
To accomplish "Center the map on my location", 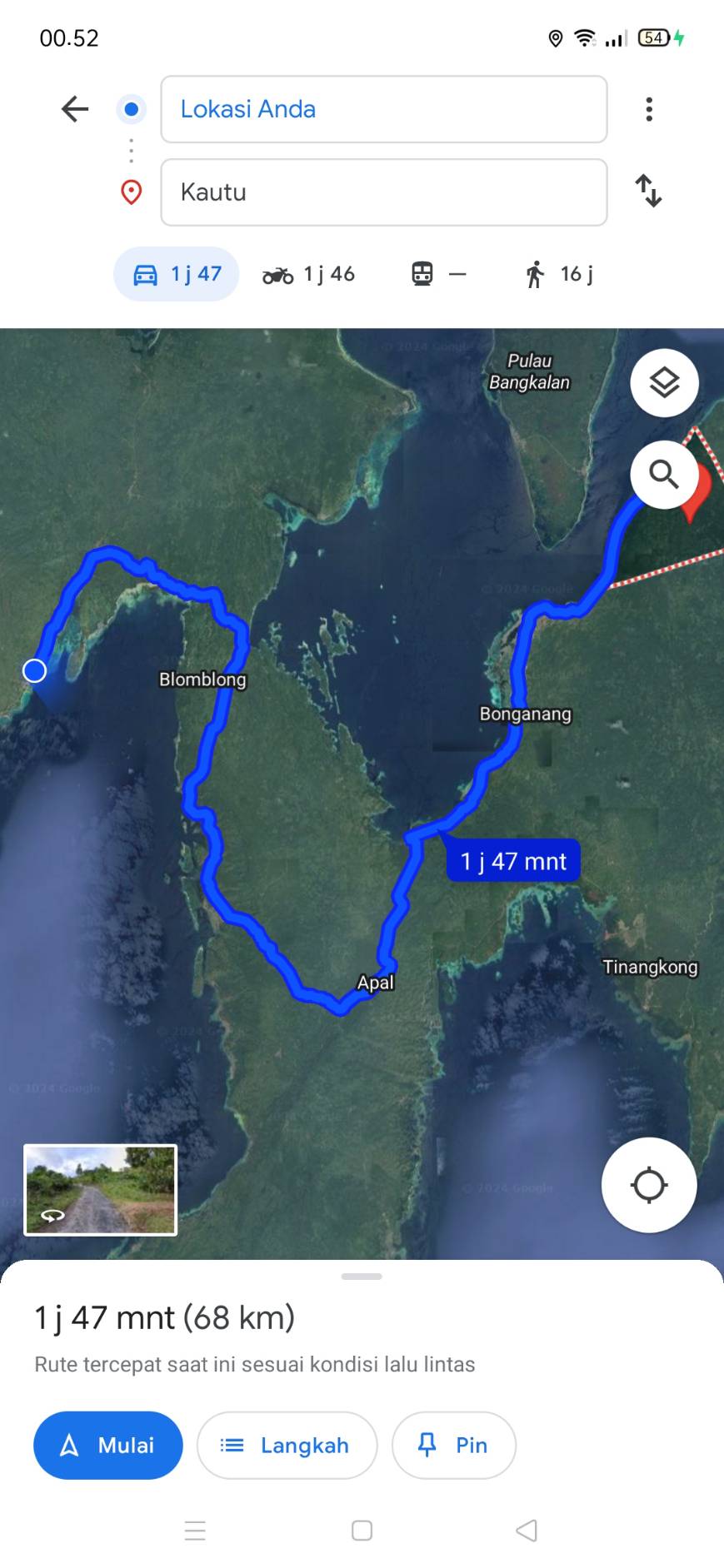I will (x=649, y=1185).
